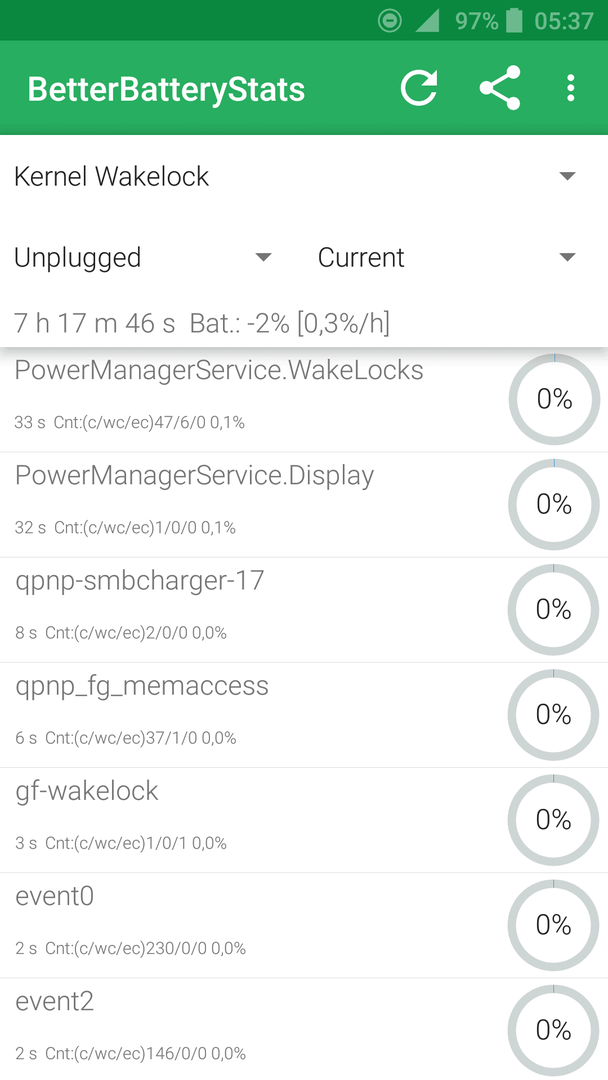
Task: Open the Unplugged reference dropdown
Action: [x=143, y=258]
